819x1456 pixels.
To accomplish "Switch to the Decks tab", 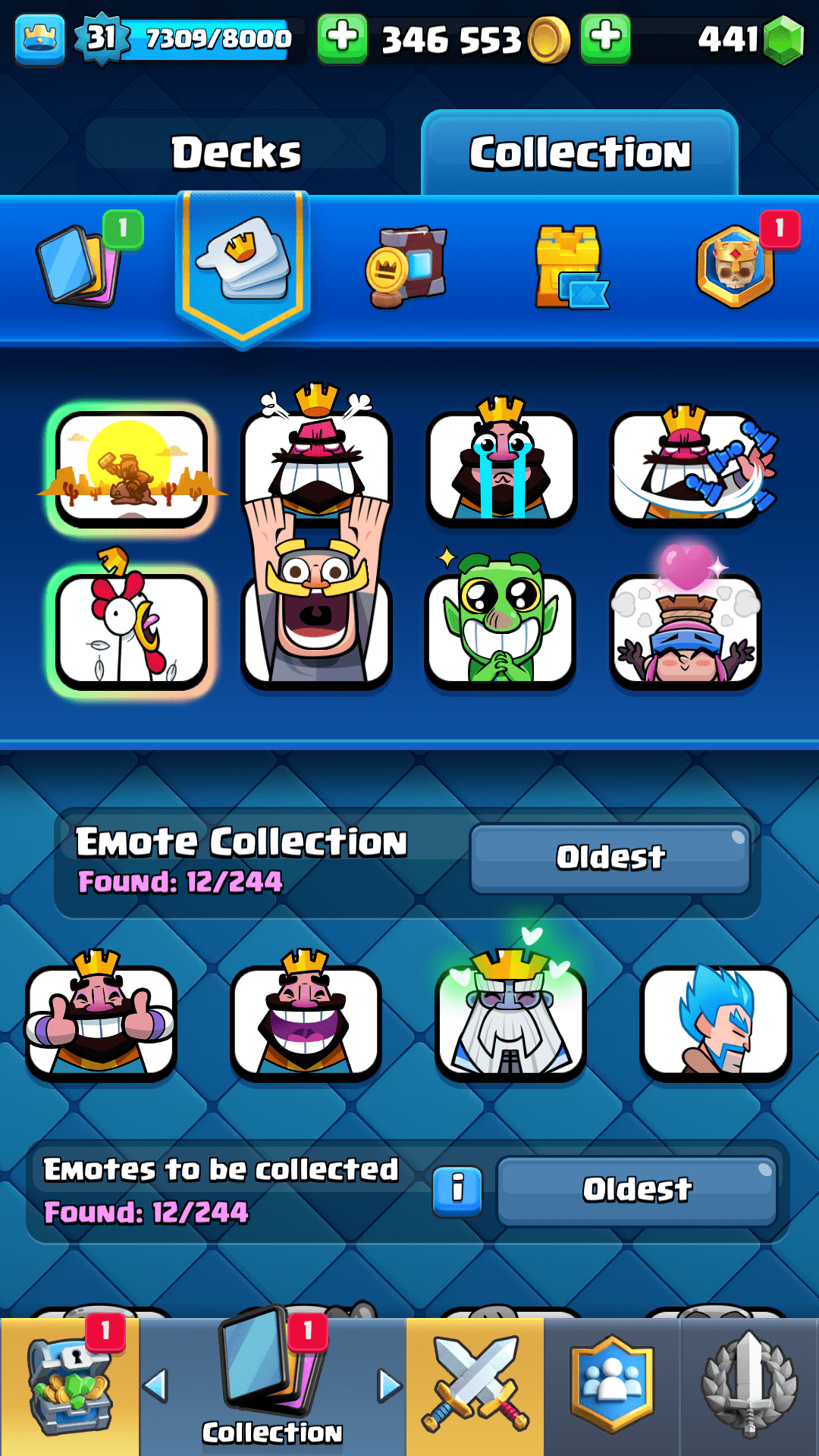I will coord(235,152).
